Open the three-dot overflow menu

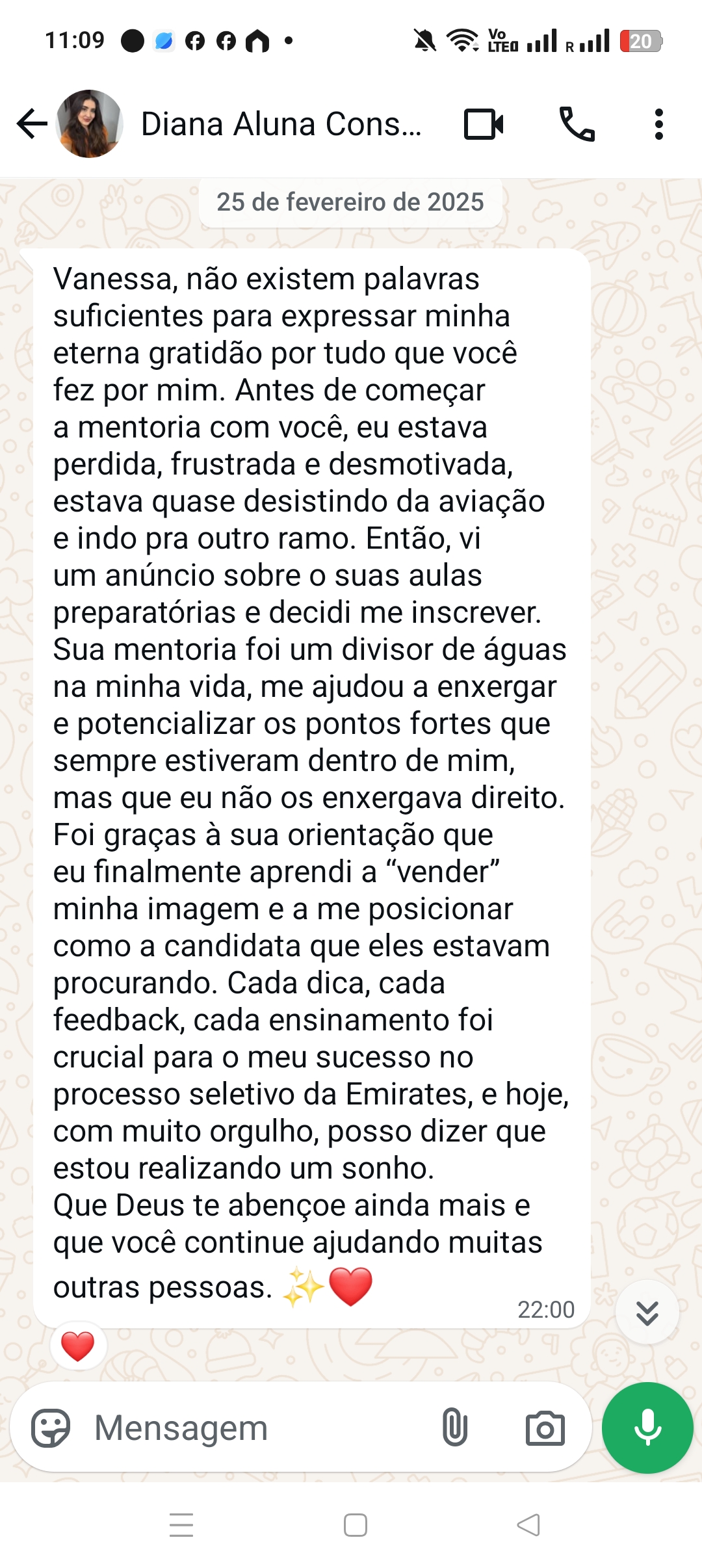pos(658,124)
